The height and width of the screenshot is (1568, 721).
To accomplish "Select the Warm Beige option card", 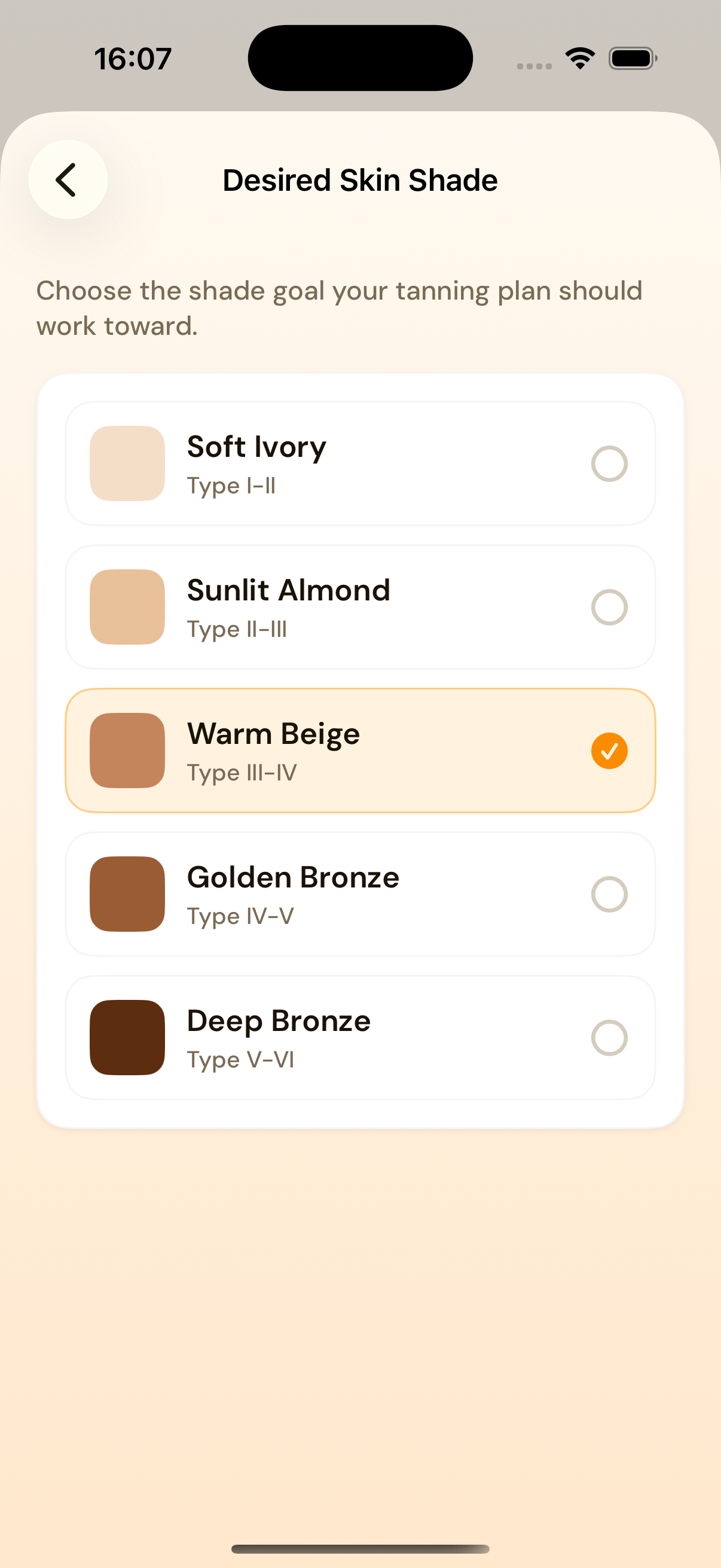I will click(360, 751).
